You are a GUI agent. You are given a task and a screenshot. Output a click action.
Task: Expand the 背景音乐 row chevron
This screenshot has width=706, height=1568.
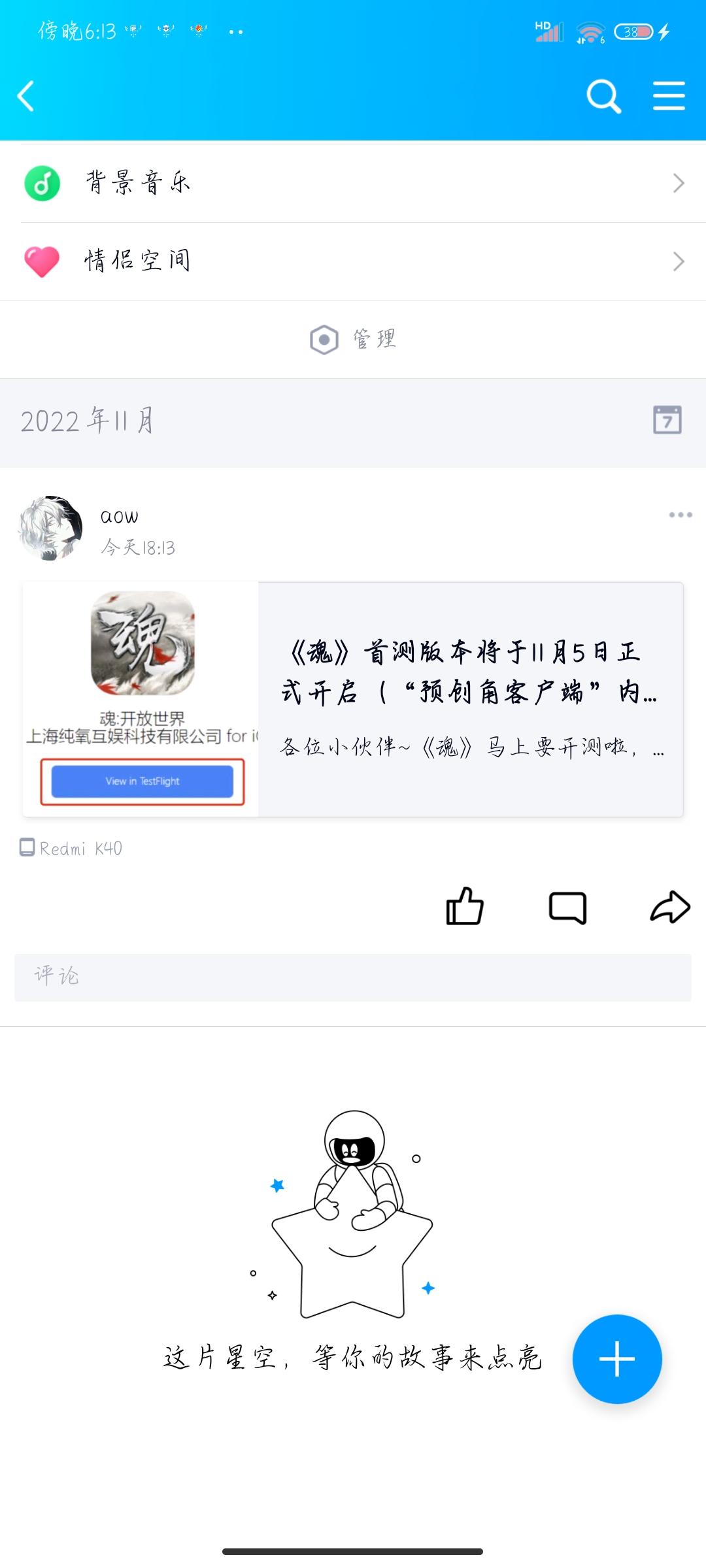(x=678, y=182)
